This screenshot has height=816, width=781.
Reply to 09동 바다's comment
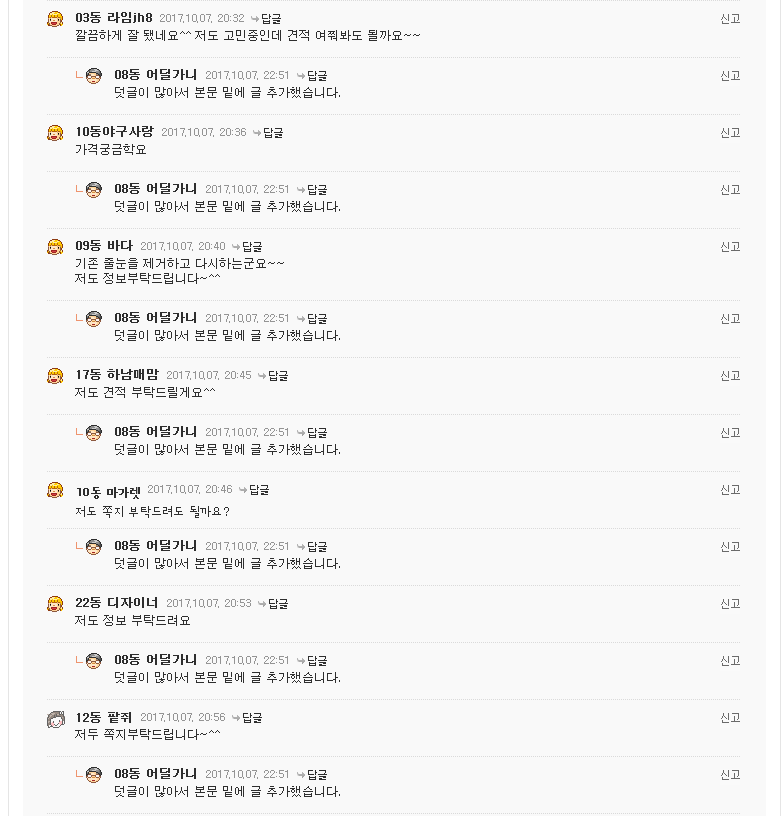252,246
